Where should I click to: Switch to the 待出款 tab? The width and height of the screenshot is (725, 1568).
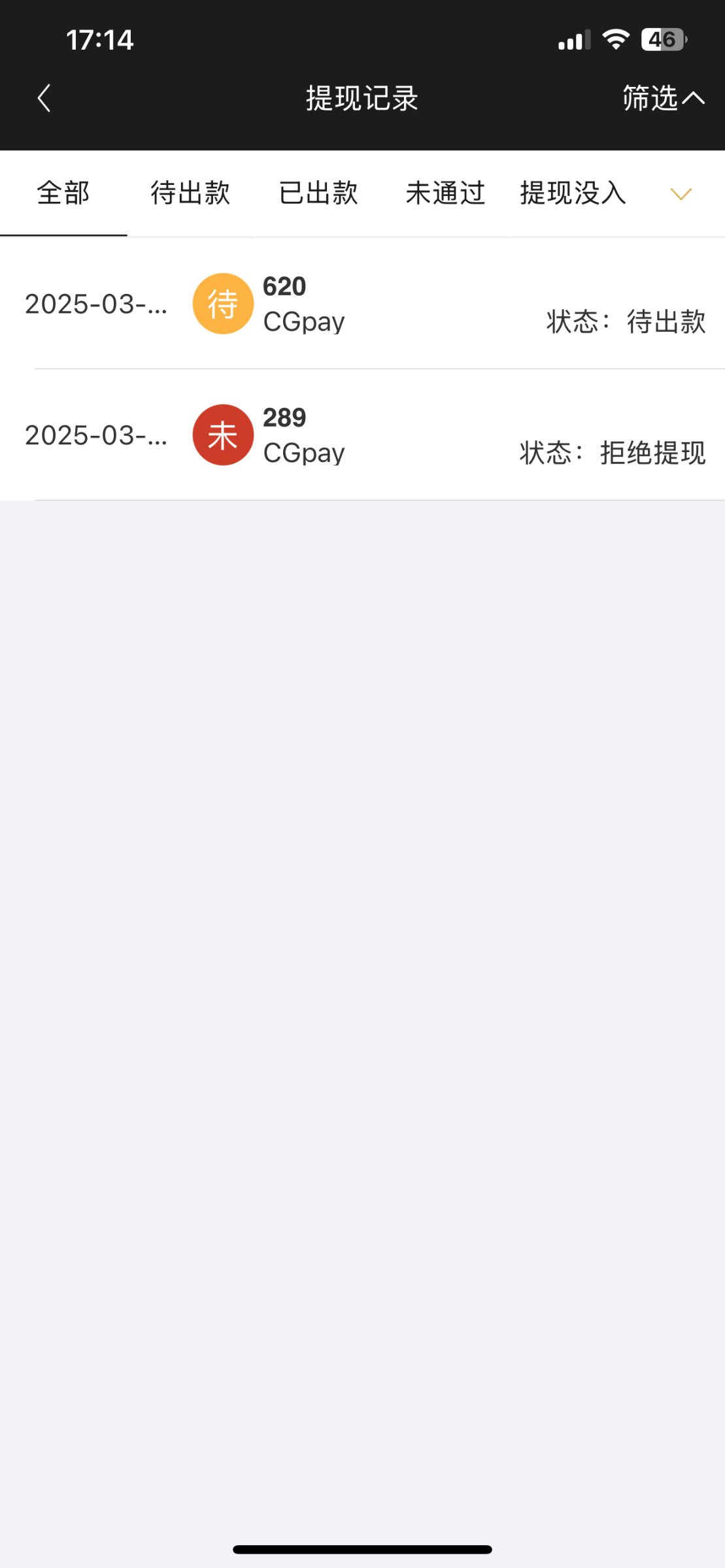click(190, 193)
